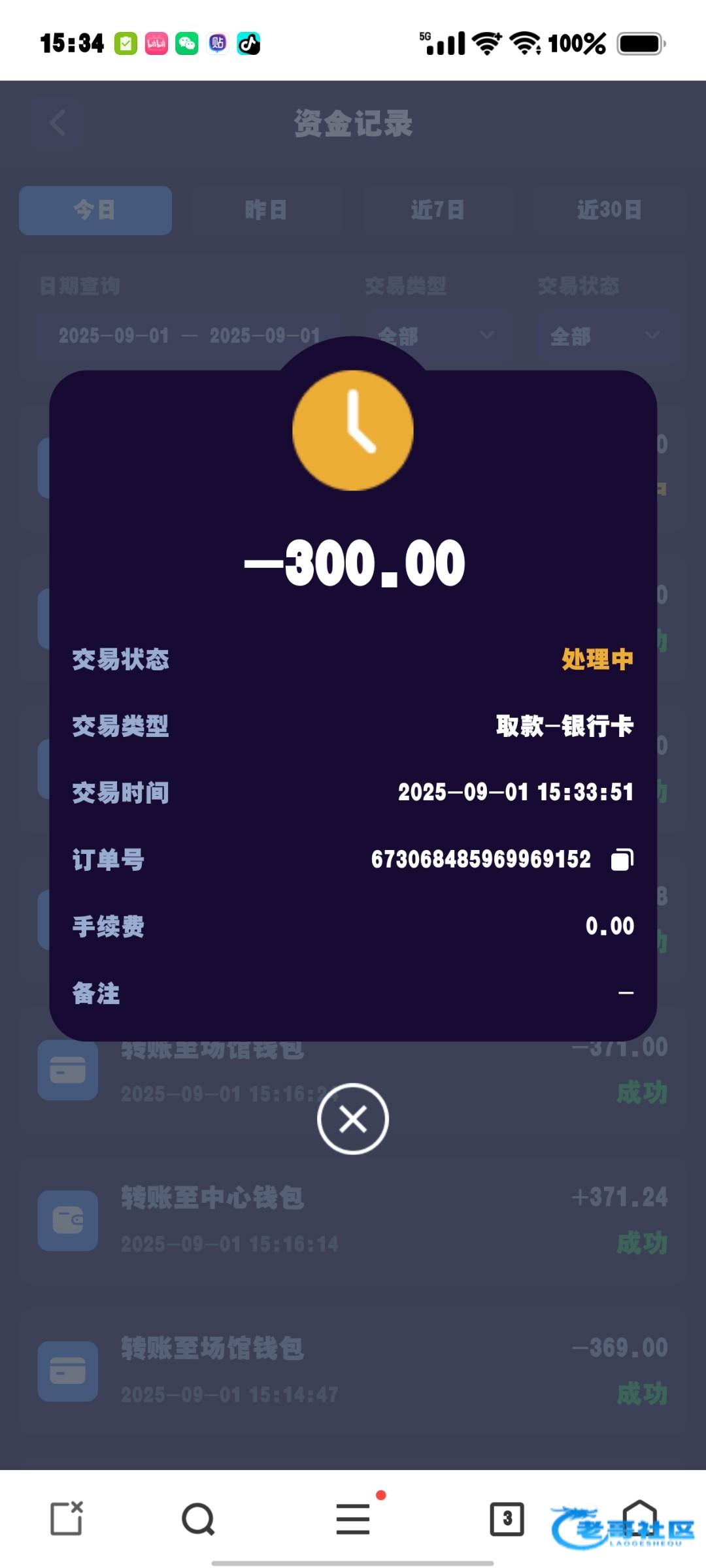The height and width of the screenshot is (1568, 706).
Task: Open the browser search icon
Action: point(198,1518)
